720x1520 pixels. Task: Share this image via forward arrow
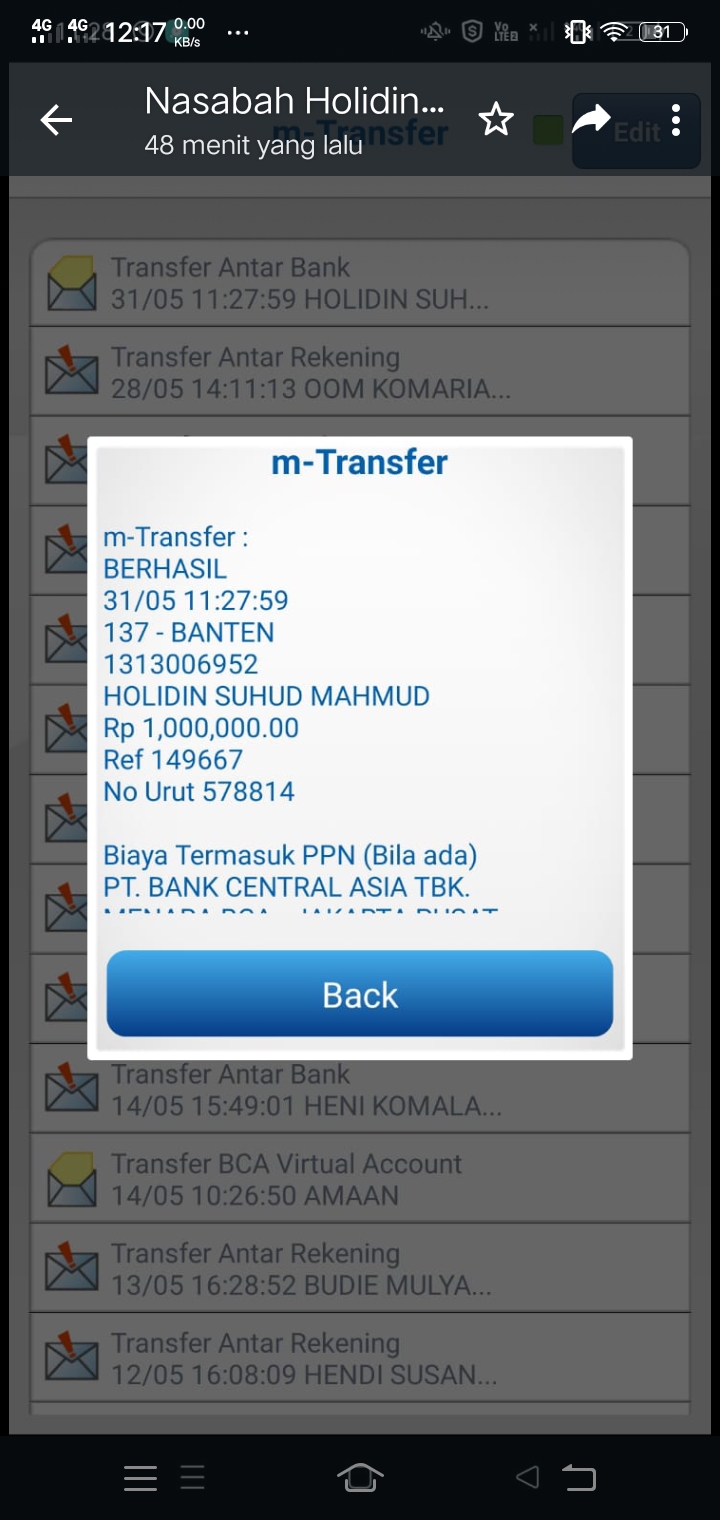click(x=591, y=121)
